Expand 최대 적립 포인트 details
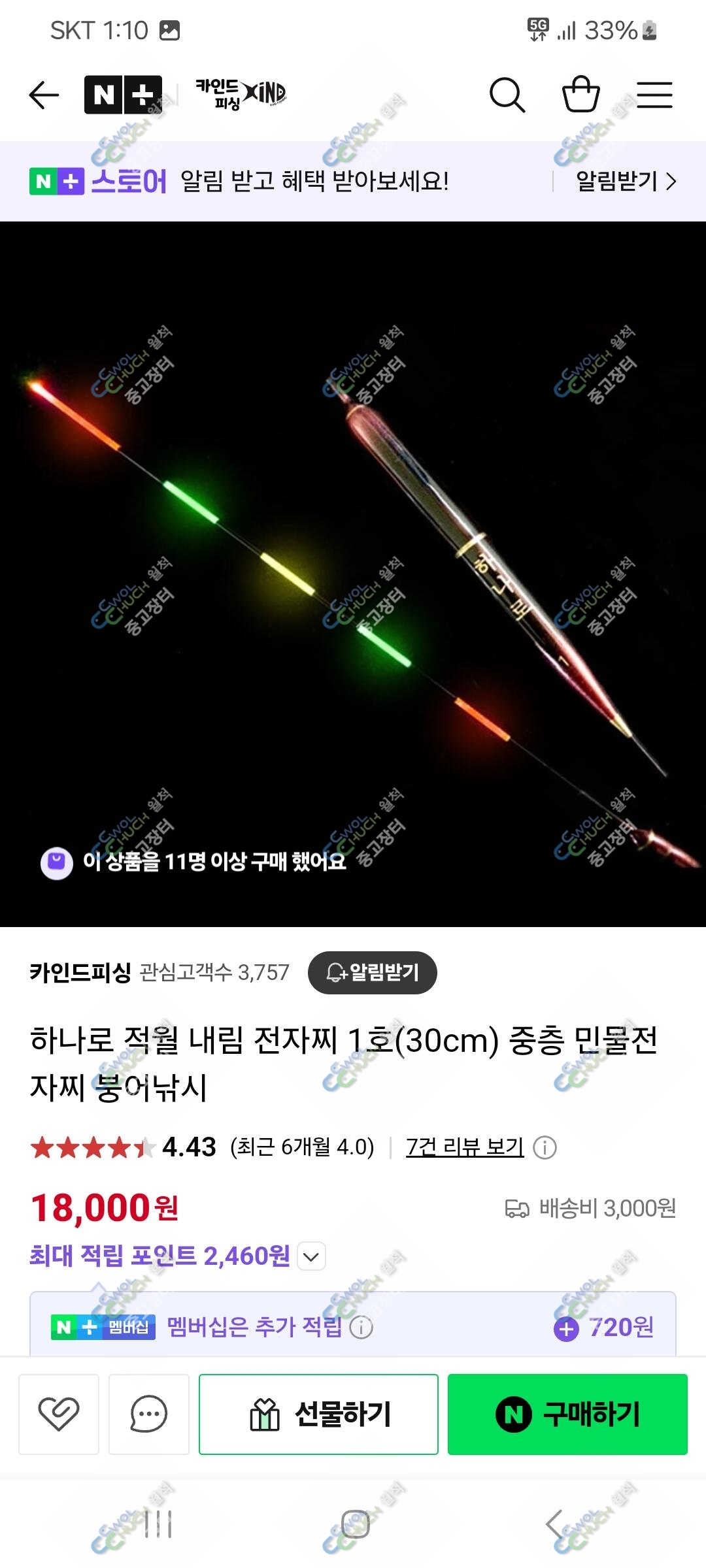 pos(312,1256)
